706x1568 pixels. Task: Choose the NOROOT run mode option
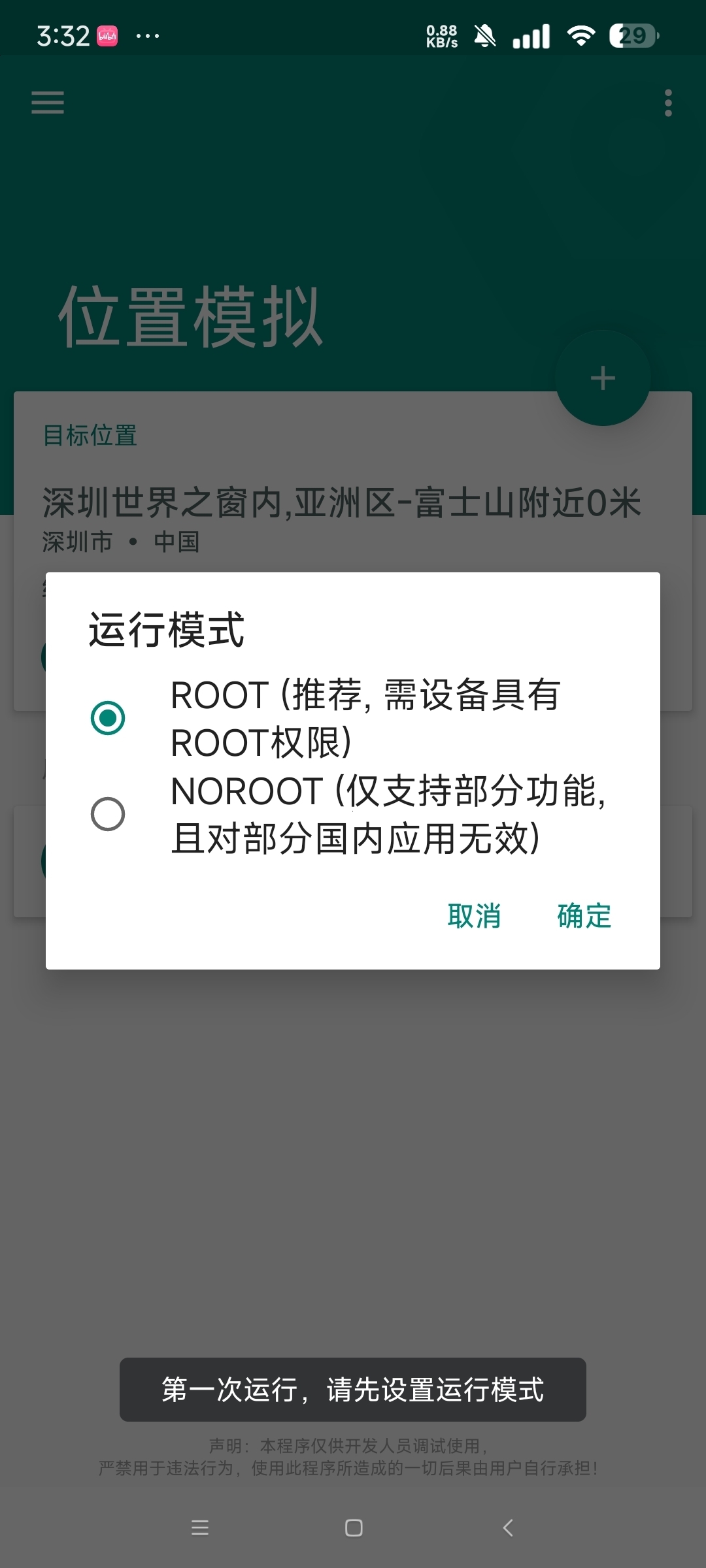pyautogui.click(x=108, y=814)
